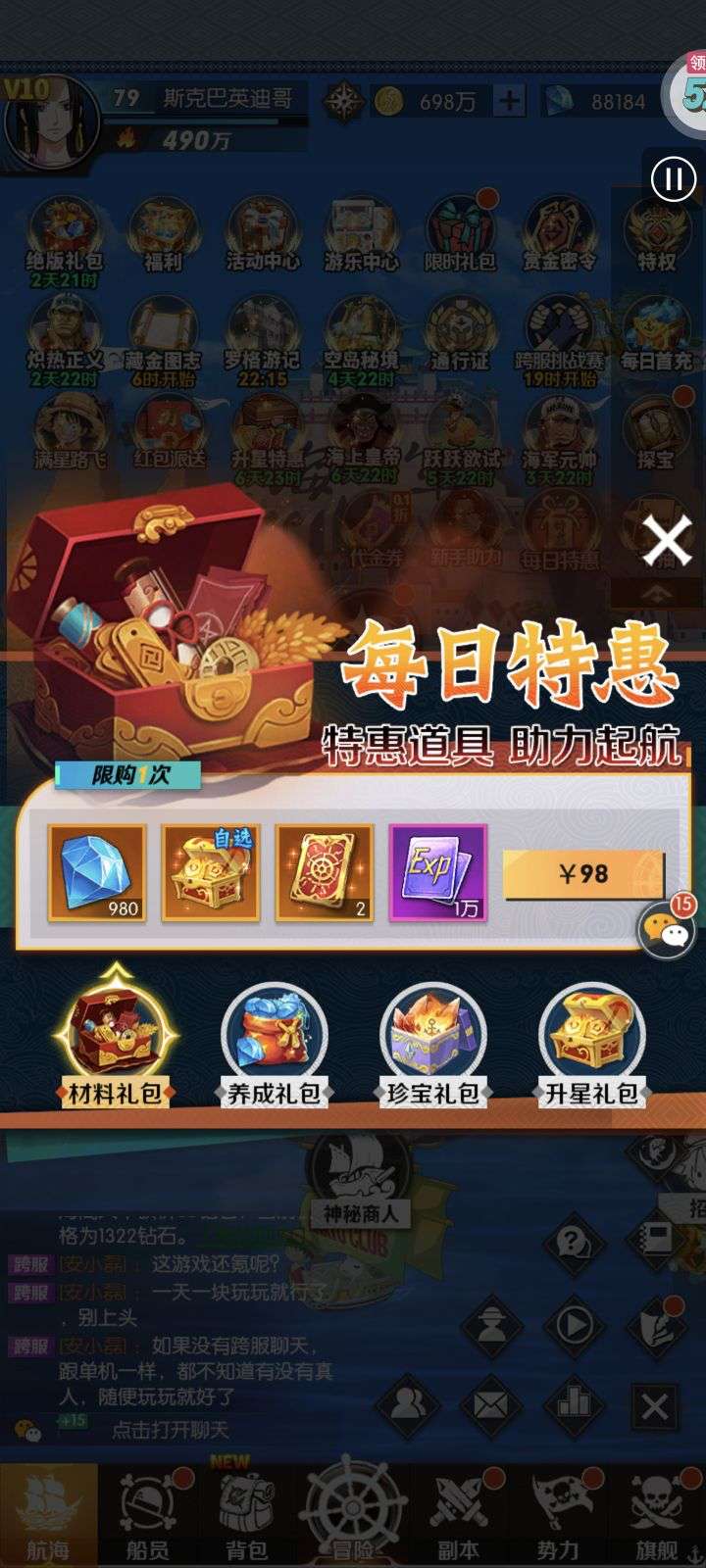
Task: Switch to 养成礼包
Action: click(275, 1045)
